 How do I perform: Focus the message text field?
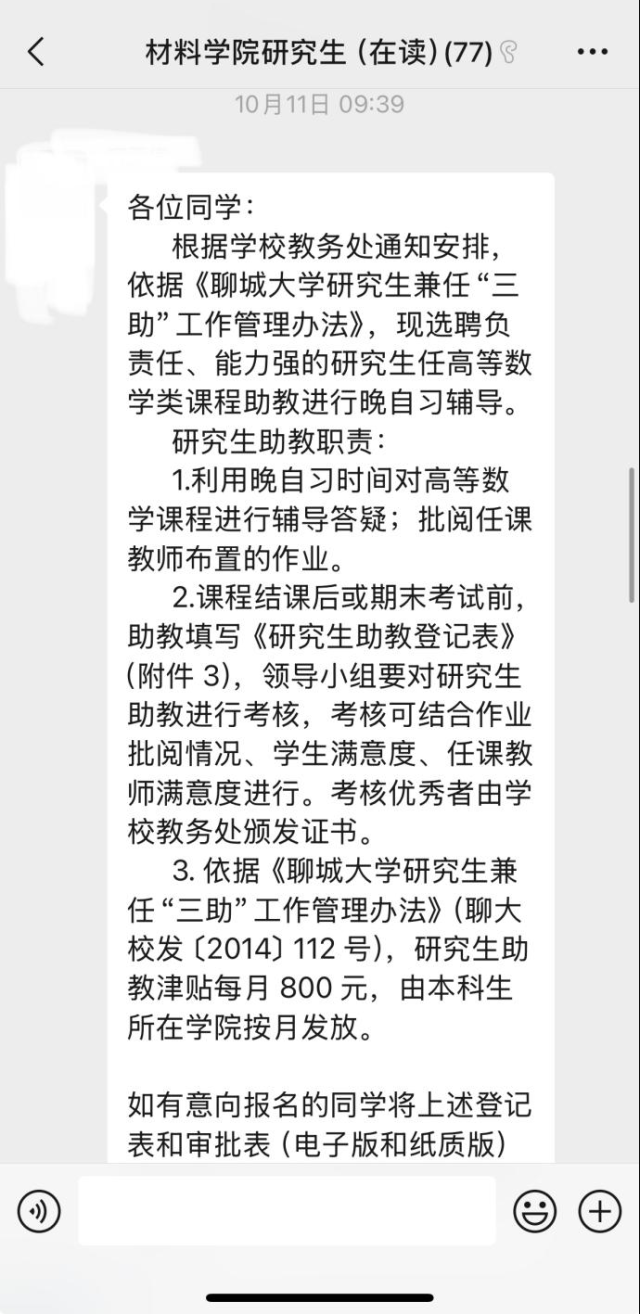pos(286,1211)
